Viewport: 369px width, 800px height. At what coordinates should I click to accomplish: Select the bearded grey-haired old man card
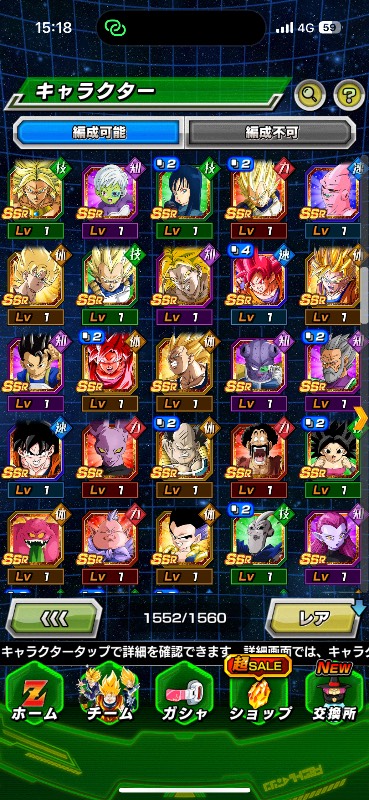click(334, 372)
